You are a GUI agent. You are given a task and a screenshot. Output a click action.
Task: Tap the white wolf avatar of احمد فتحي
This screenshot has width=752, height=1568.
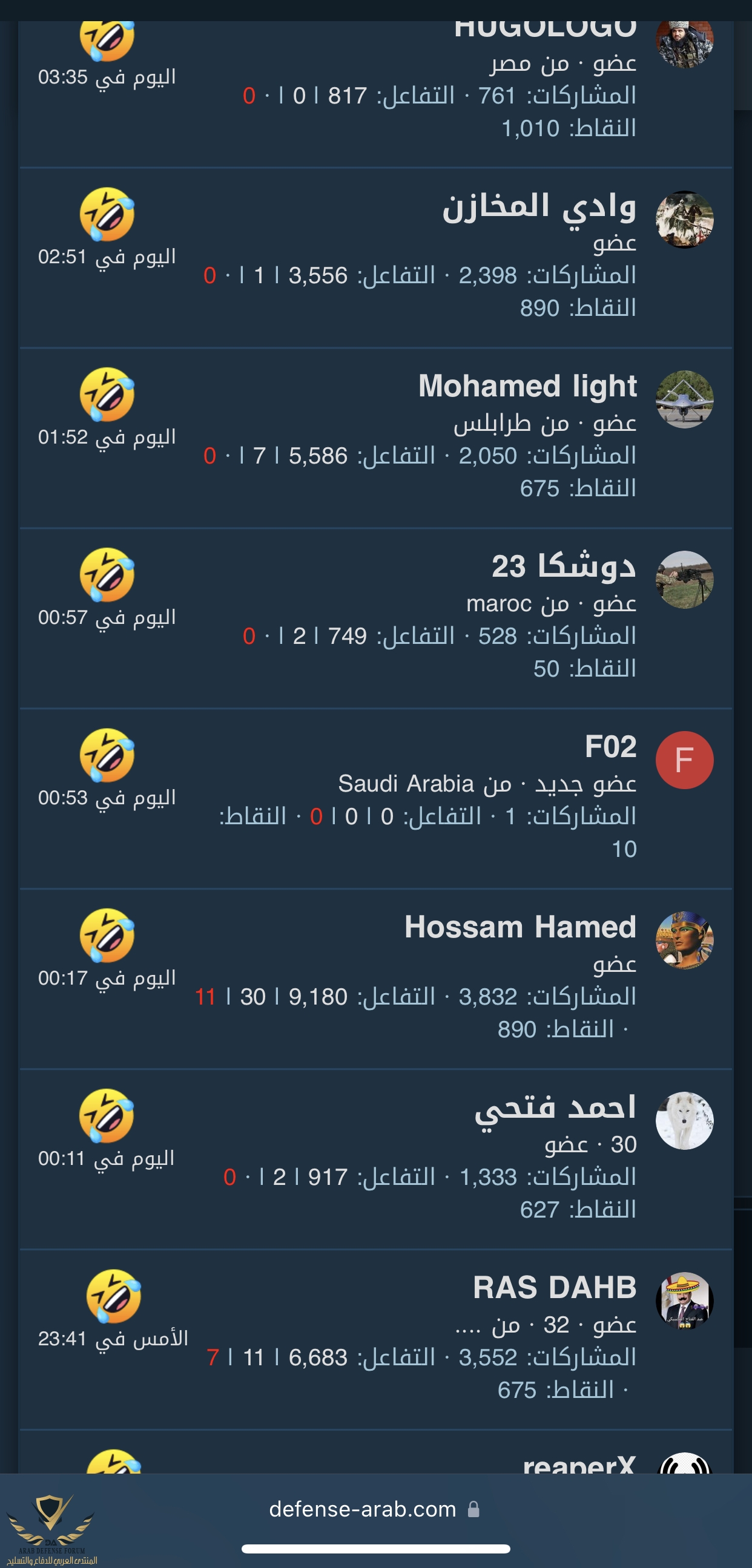click(684, 1121)
